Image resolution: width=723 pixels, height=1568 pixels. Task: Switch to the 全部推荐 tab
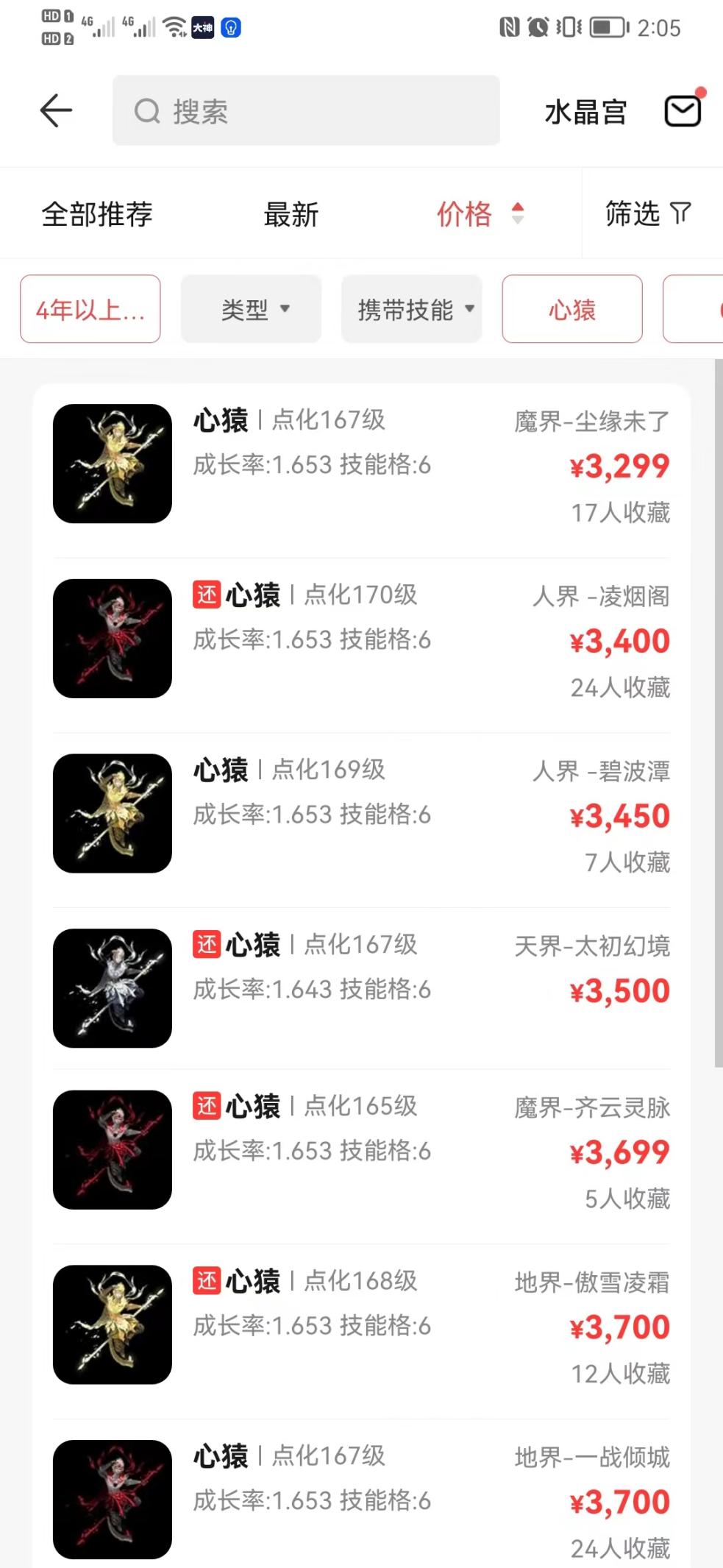[97, 214]
